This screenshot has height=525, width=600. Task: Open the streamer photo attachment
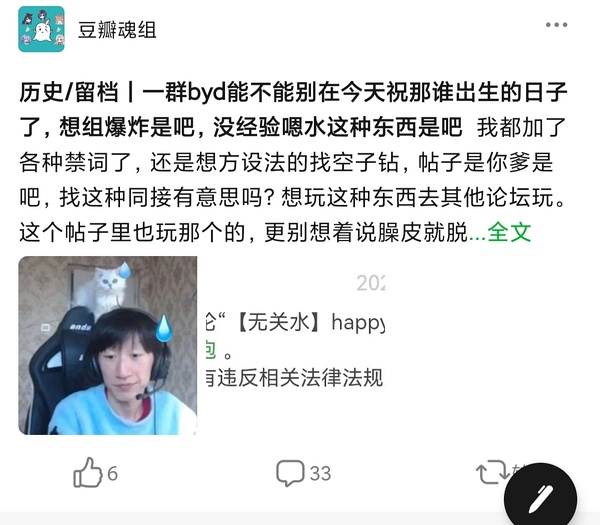pyautogui.click(x=108, y=345)
